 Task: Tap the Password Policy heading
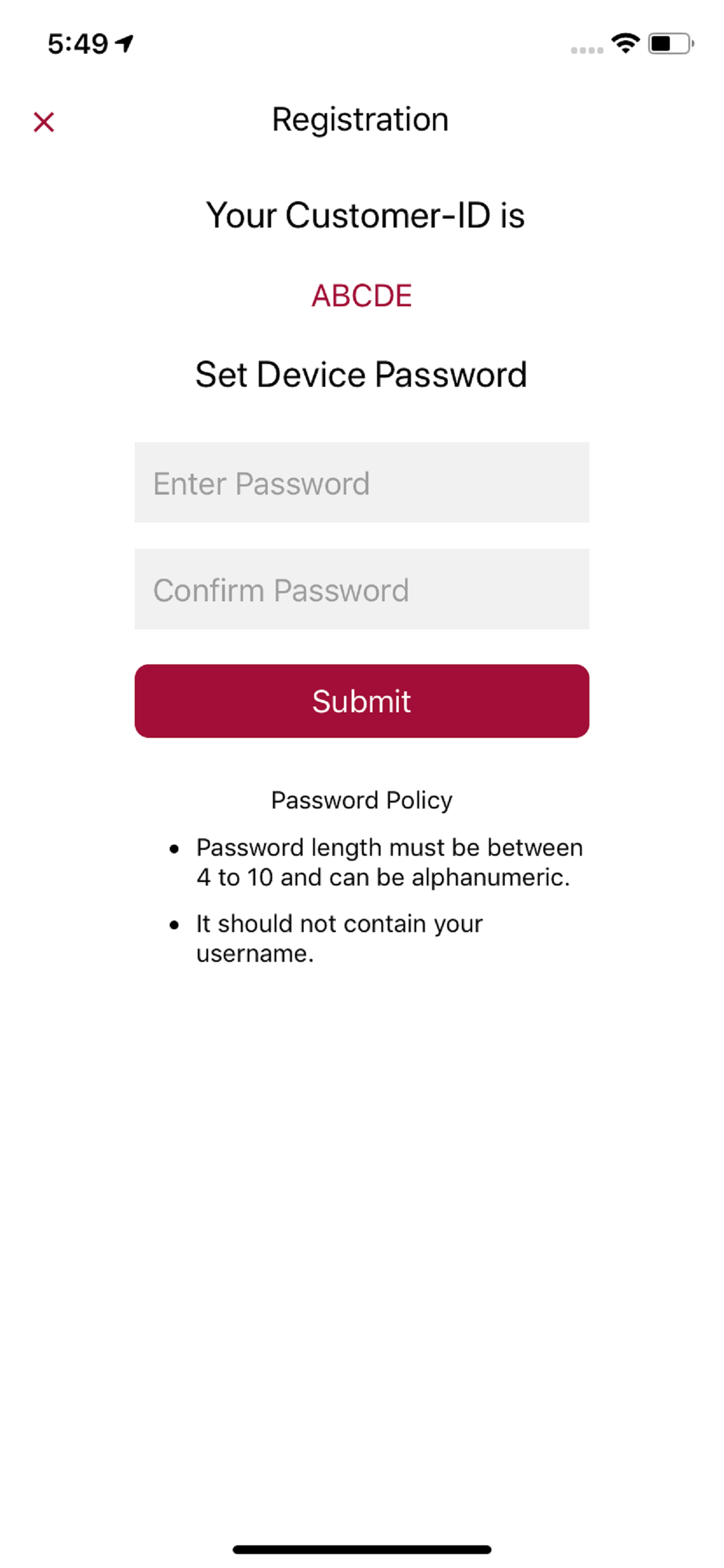361,800
